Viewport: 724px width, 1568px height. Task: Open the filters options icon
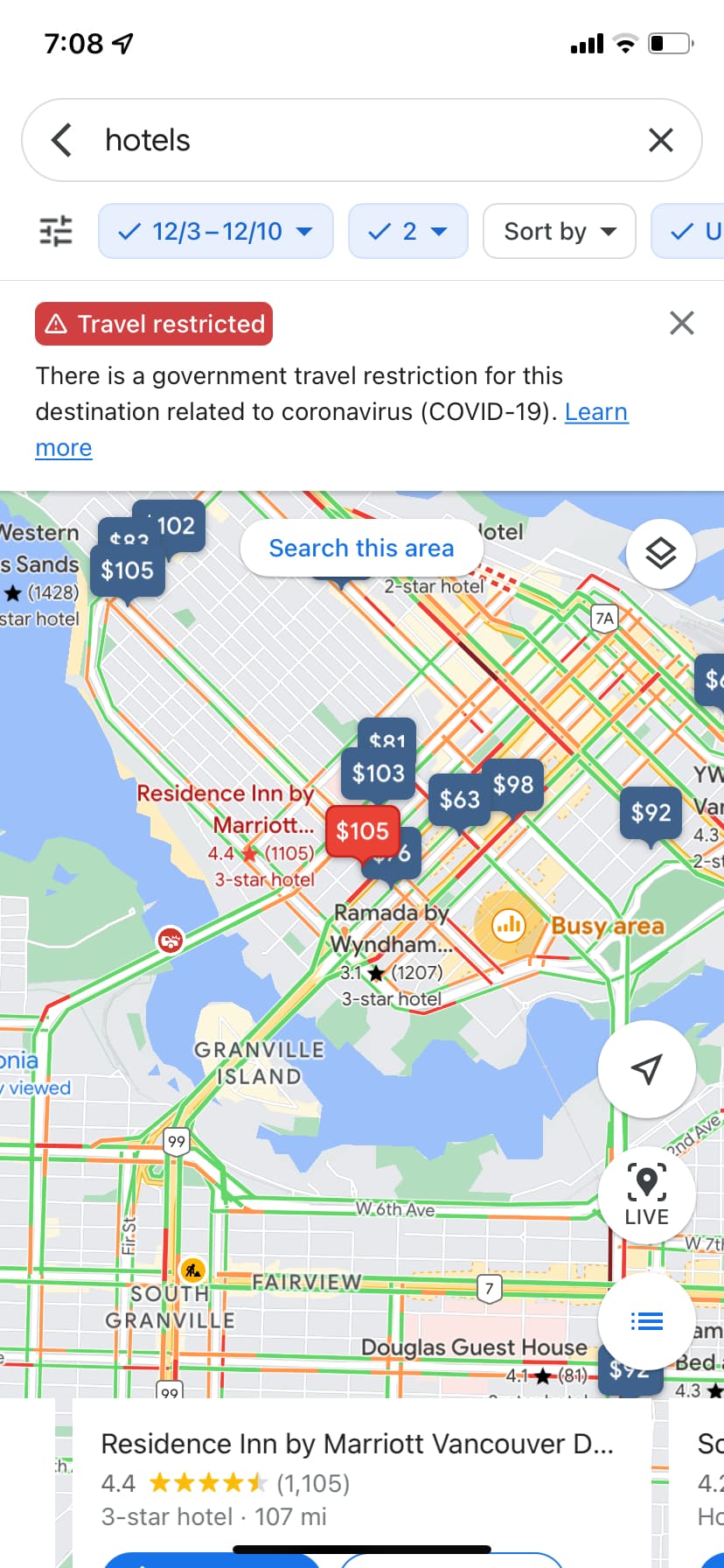tap(57, 231)
